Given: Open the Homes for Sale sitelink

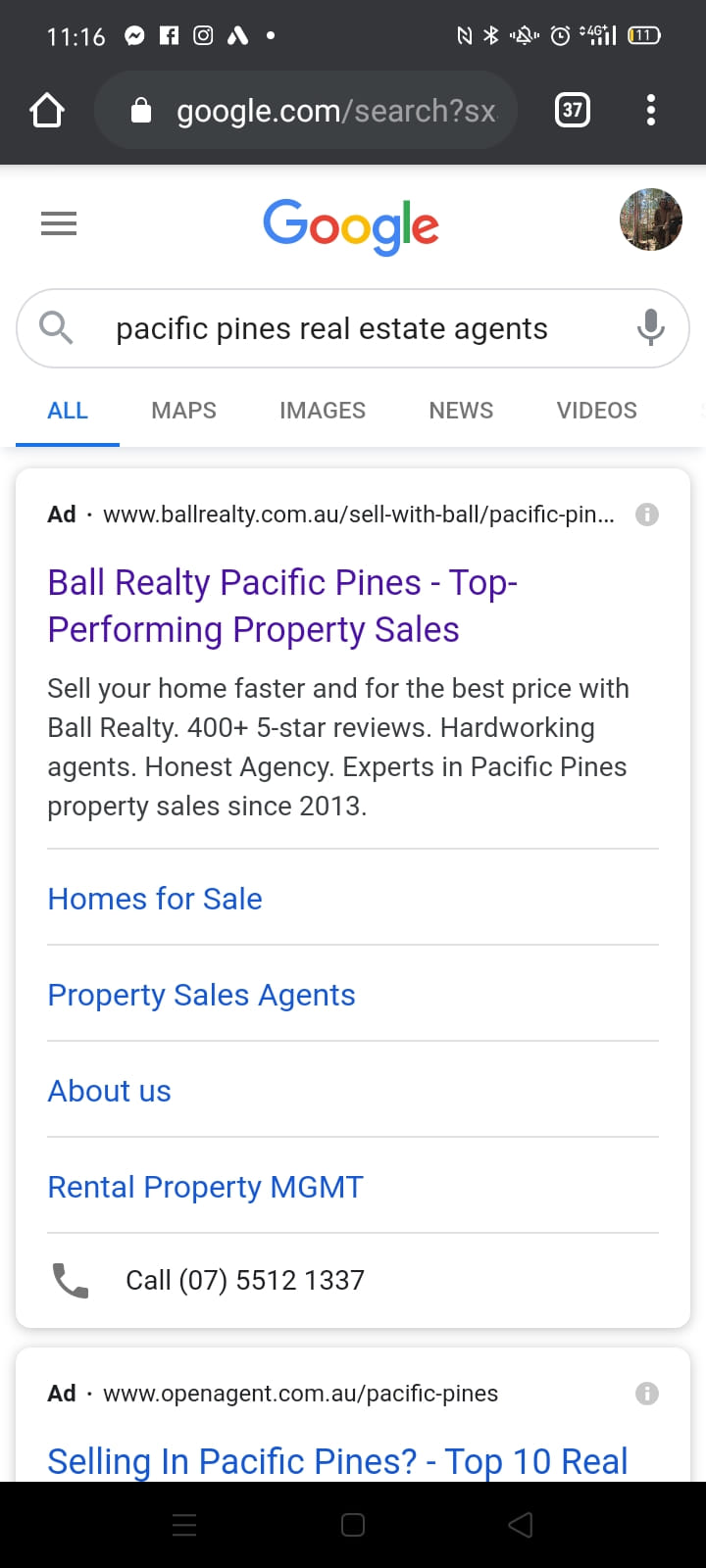Looking at the screenshot, I should tap(154, 898).
